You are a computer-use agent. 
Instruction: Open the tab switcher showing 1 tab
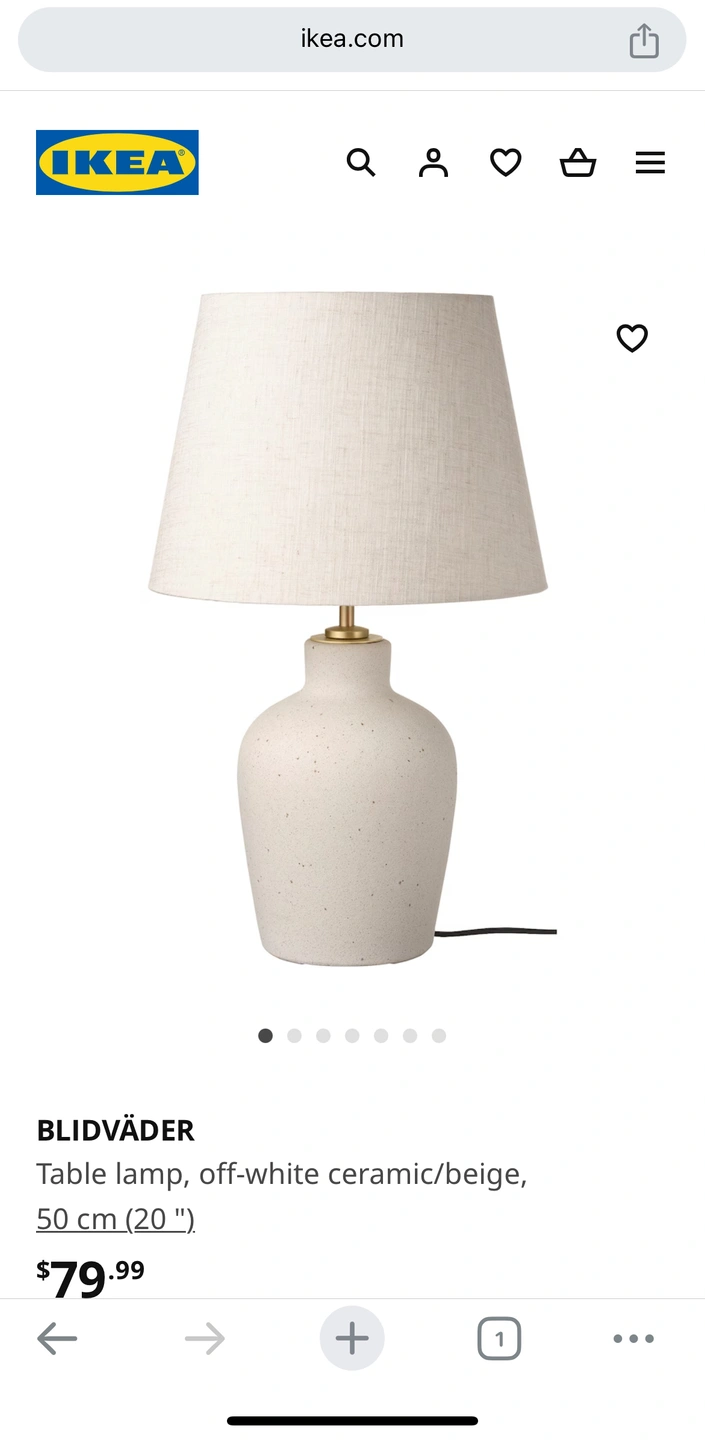tap(498, 1338)
